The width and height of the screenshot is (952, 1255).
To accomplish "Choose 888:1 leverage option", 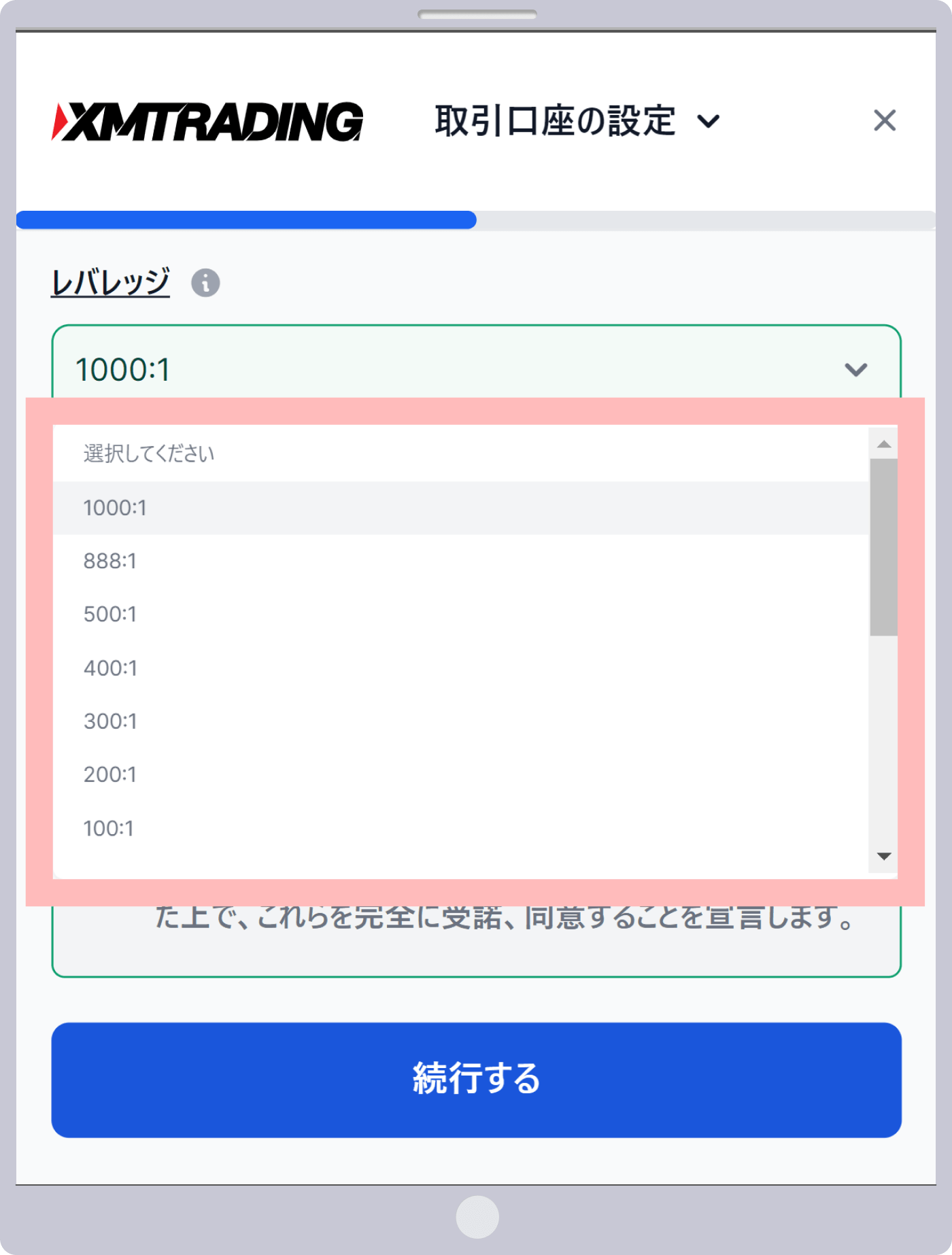I will [x=110, y=561].
